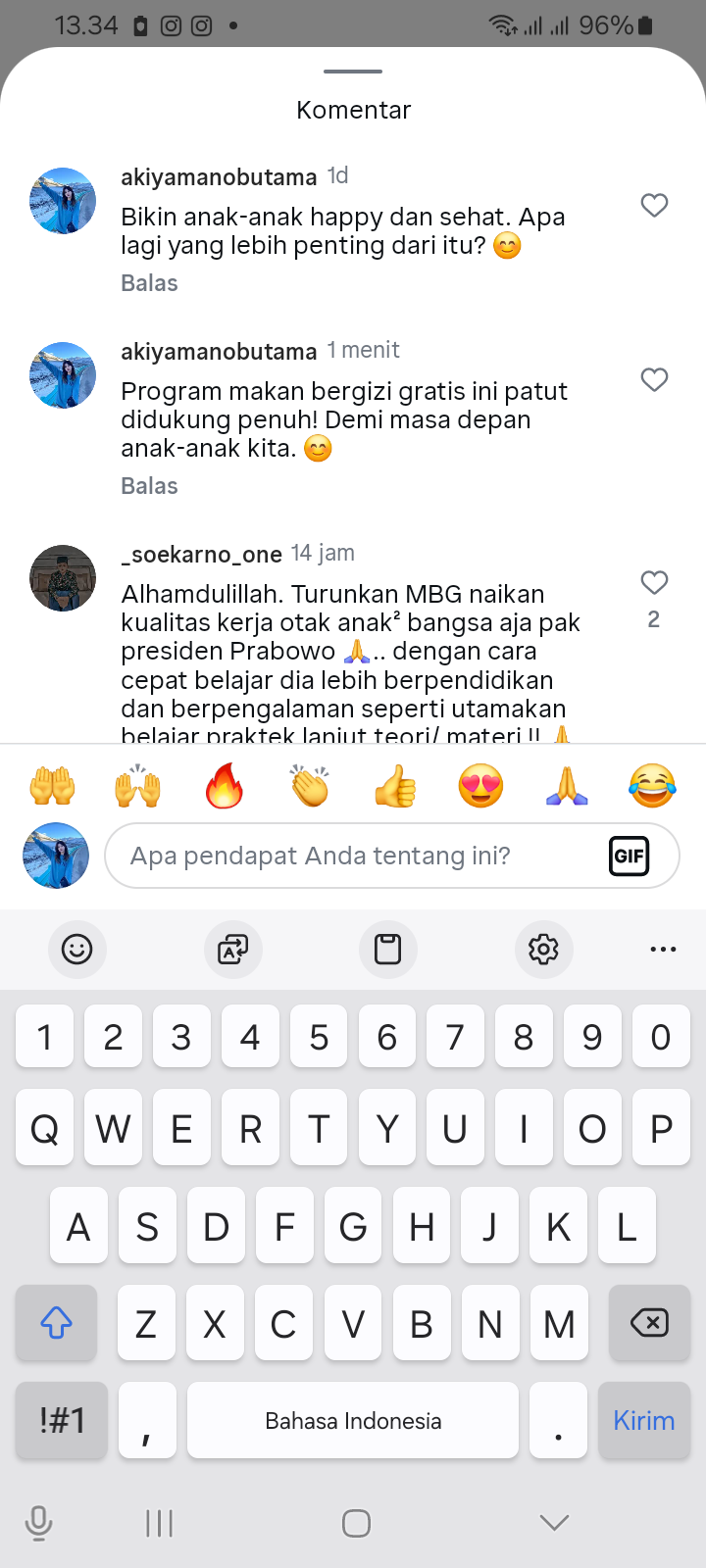
Task: Like _soekarno_one's comment
Action: tap(654, 583)
